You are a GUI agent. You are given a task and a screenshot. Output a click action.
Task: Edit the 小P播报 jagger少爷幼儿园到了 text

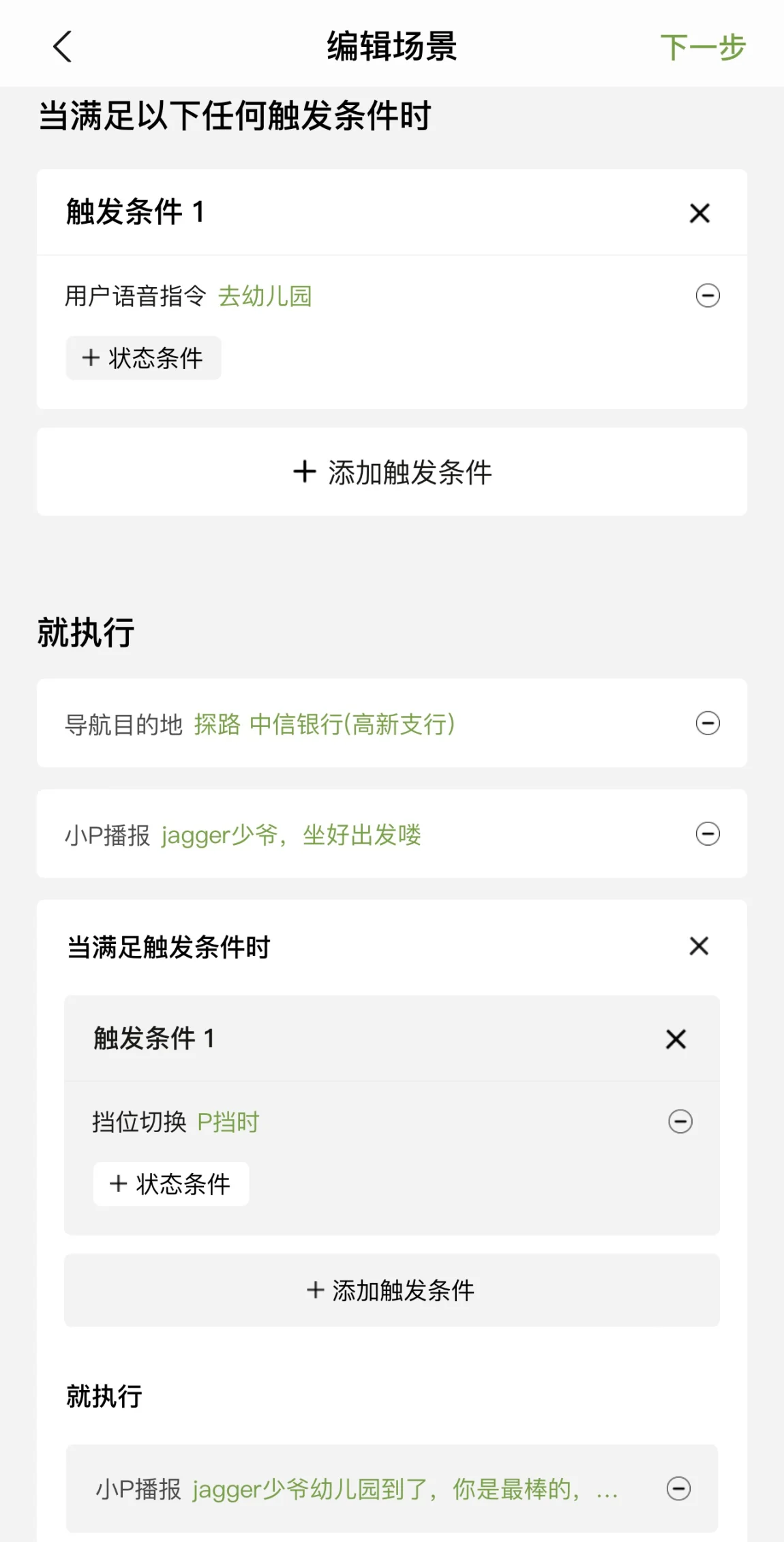(405, 1489)
